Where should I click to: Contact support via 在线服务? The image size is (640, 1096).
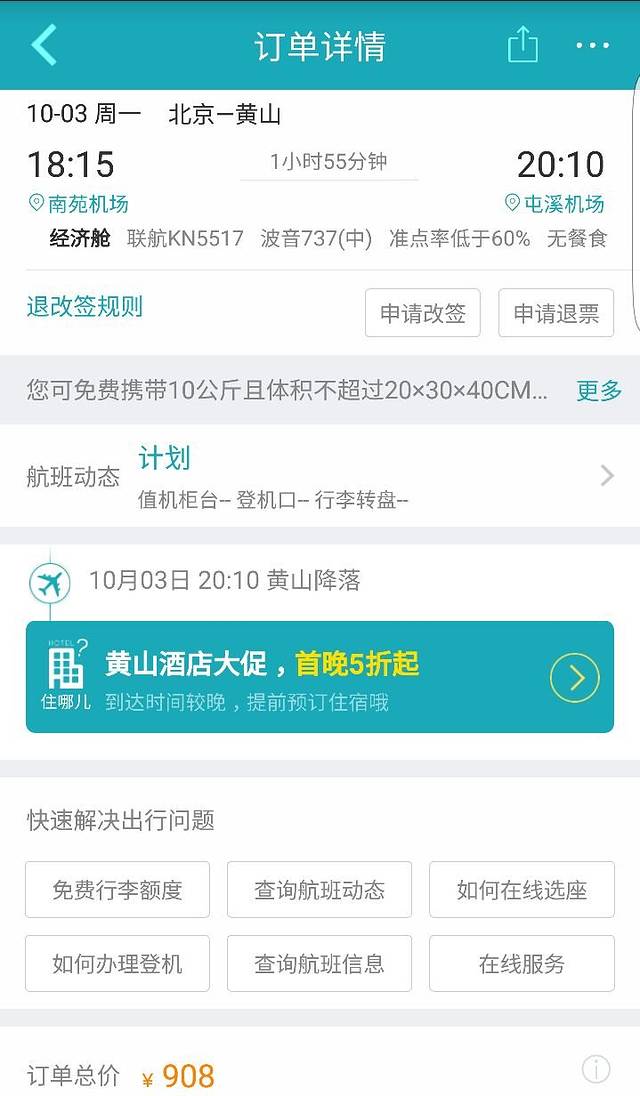(521, 963)
